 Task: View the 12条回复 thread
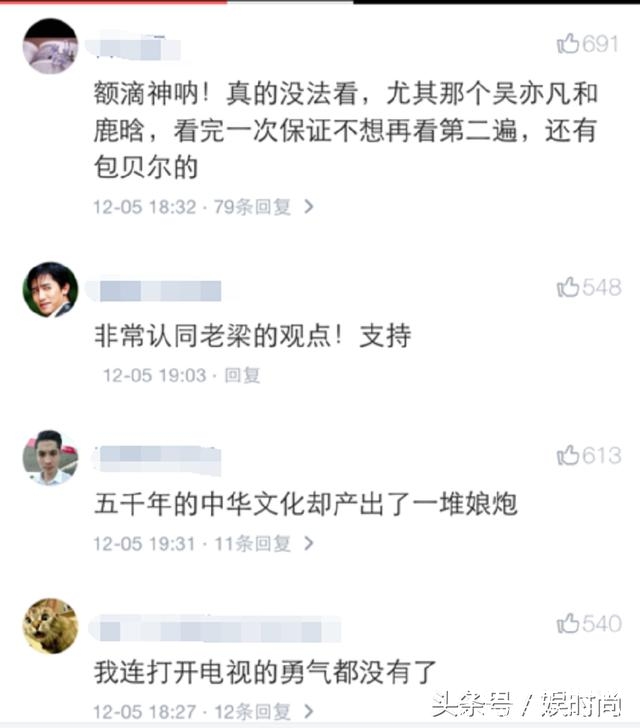coord(265,711)
